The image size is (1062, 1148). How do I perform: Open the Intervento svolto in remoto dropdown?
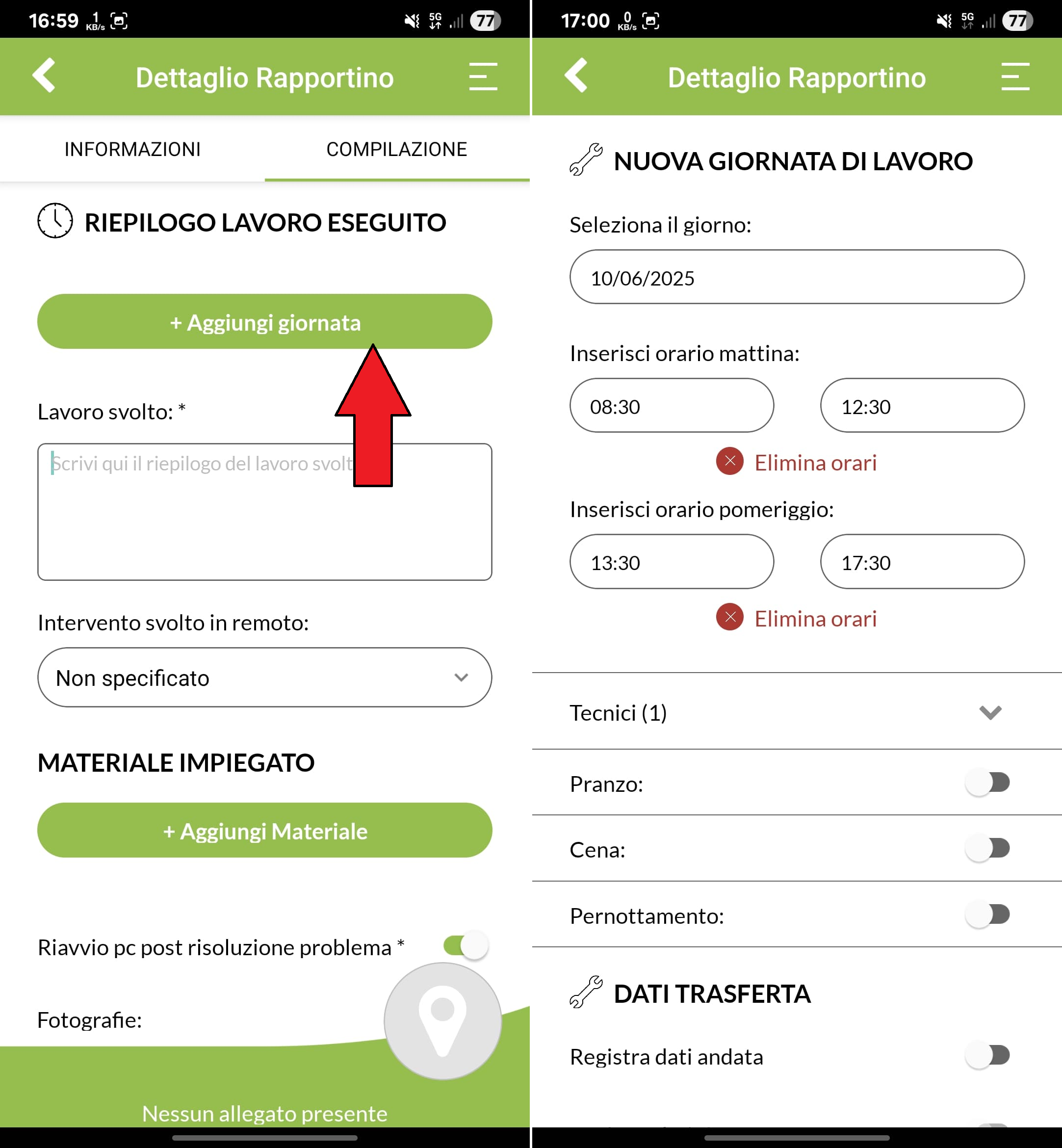tap(264, 678)
